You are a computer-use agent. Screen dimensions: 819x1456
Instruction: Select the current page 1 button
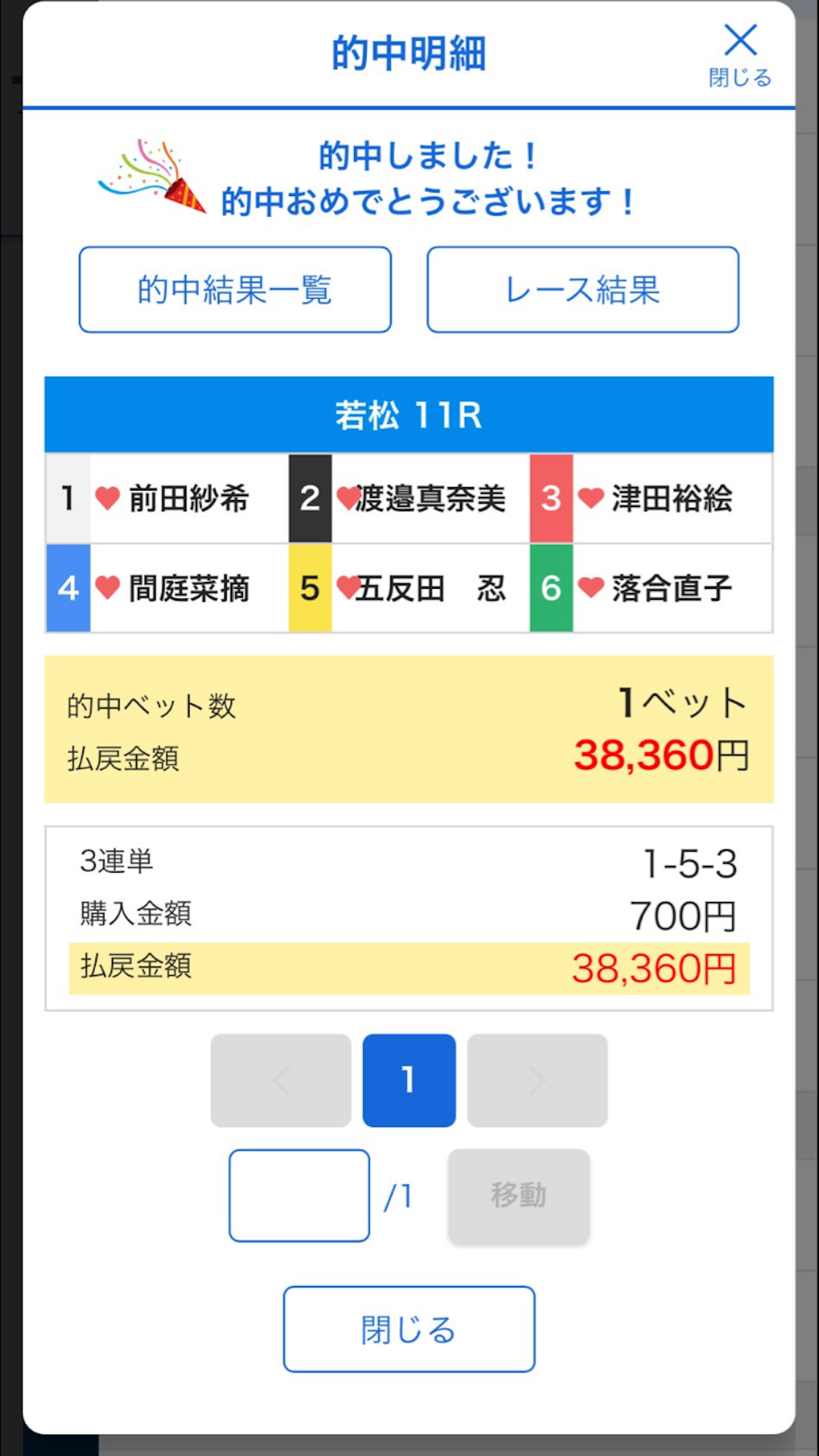pyautogui.click(x=409, y=1081)
